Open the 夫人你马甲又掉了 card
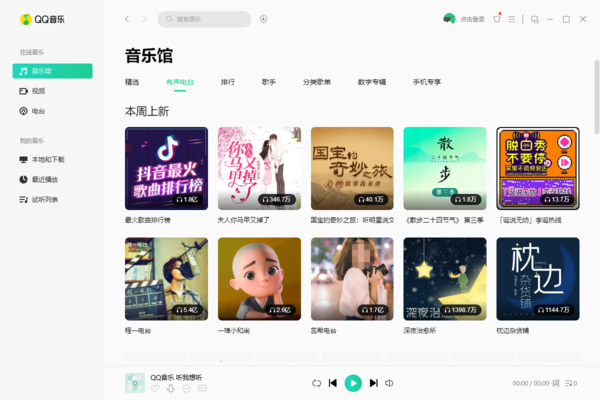The image size is (600, 400). click(x=259, y=168)
